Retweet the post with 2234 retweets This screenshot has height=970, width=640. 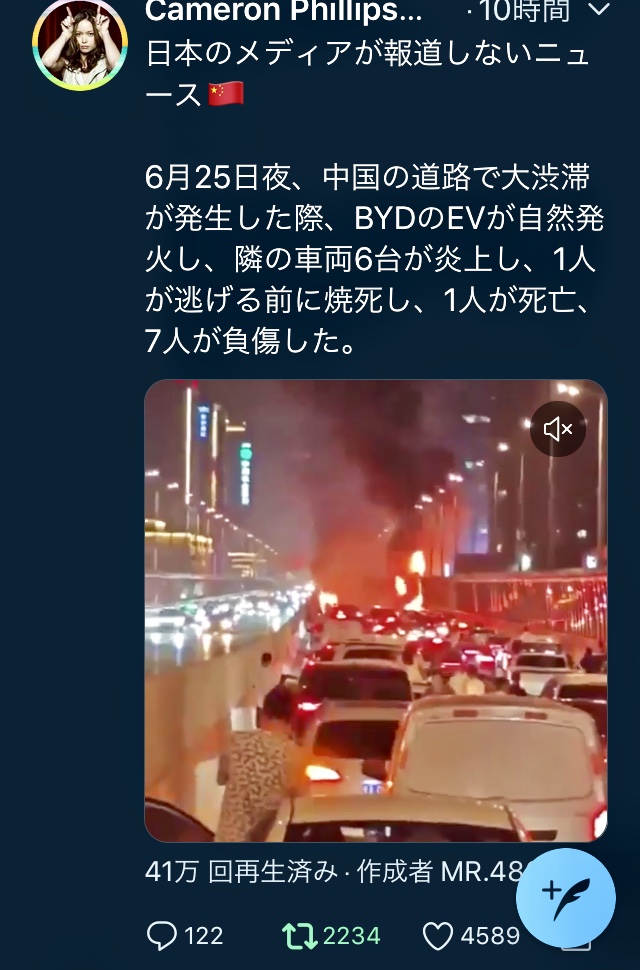298,936
